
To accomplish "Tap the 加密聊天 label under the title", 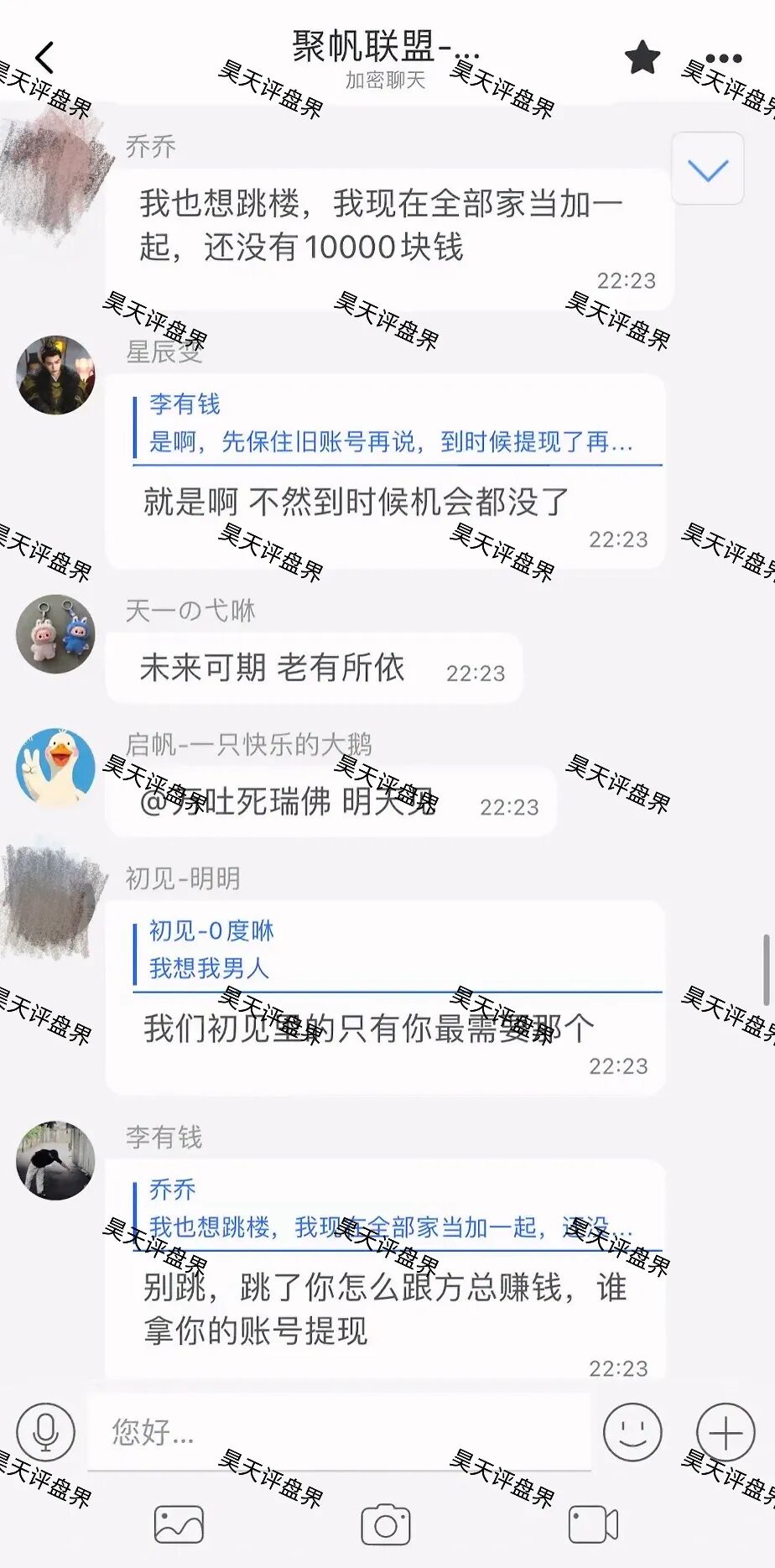I will point(386,82).
